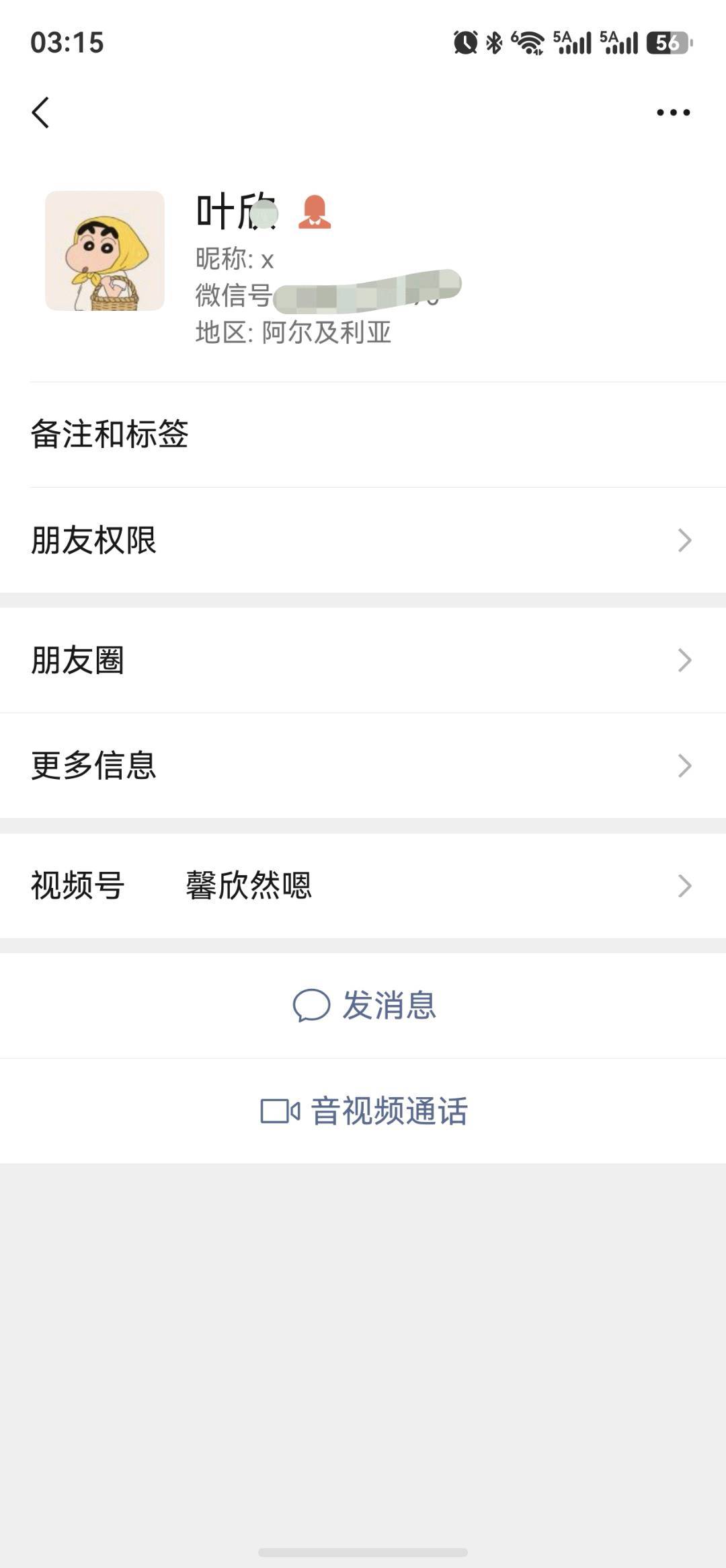Viewport: 726px width, 1568px height.
Task: Open the three-dot overflow menu
Action: pos(674,112)
